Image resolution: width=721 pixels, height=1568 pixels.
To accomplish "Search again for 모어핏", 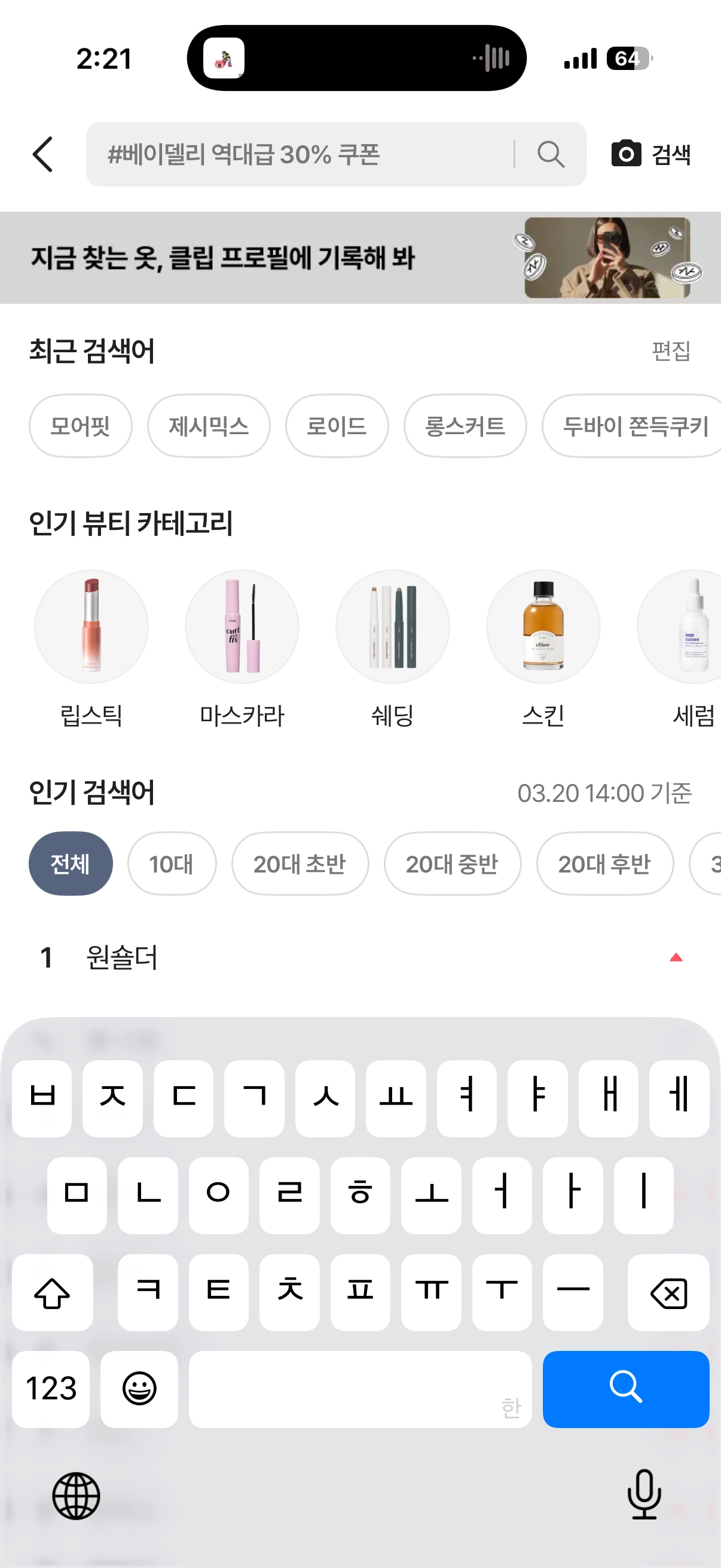I will tap(80, 426).
